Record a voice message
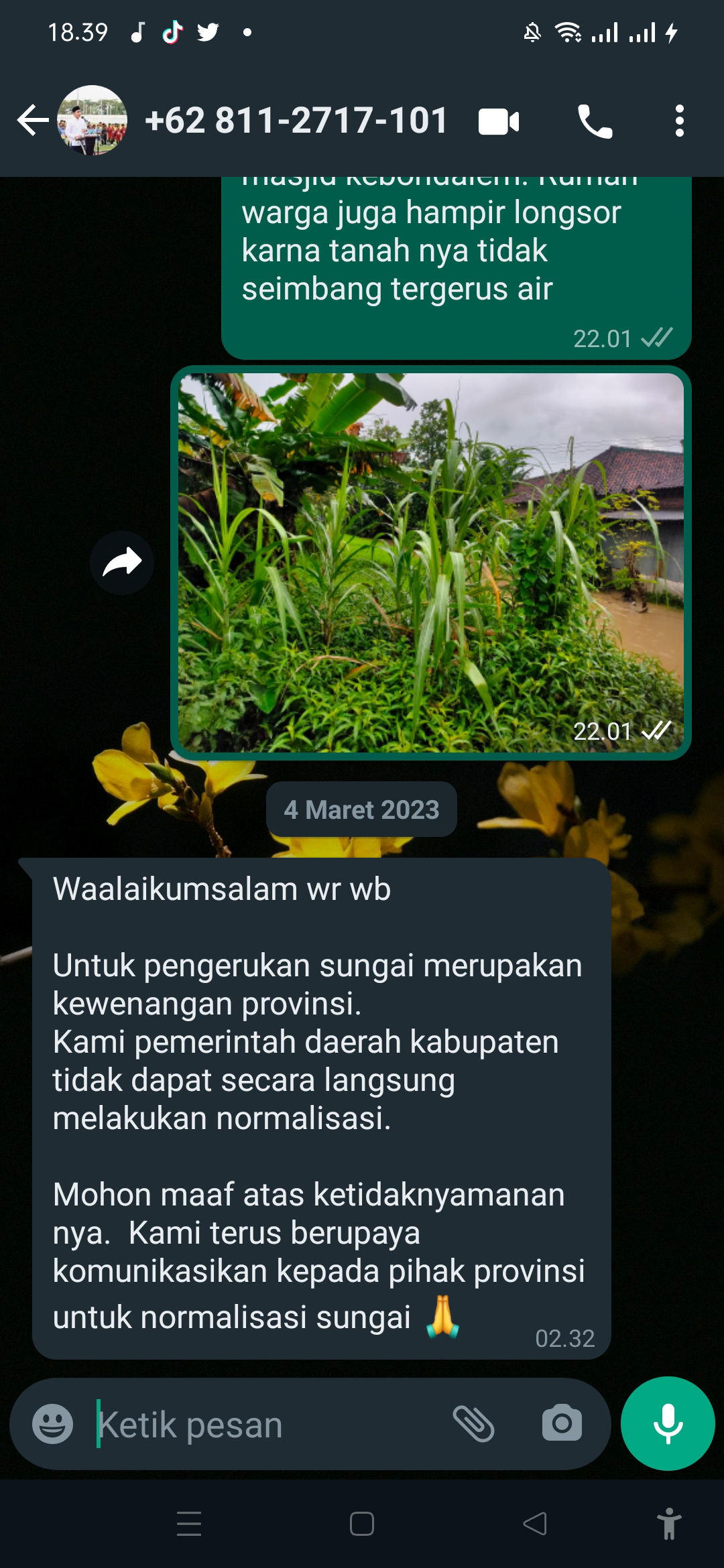 point(668,1424)
